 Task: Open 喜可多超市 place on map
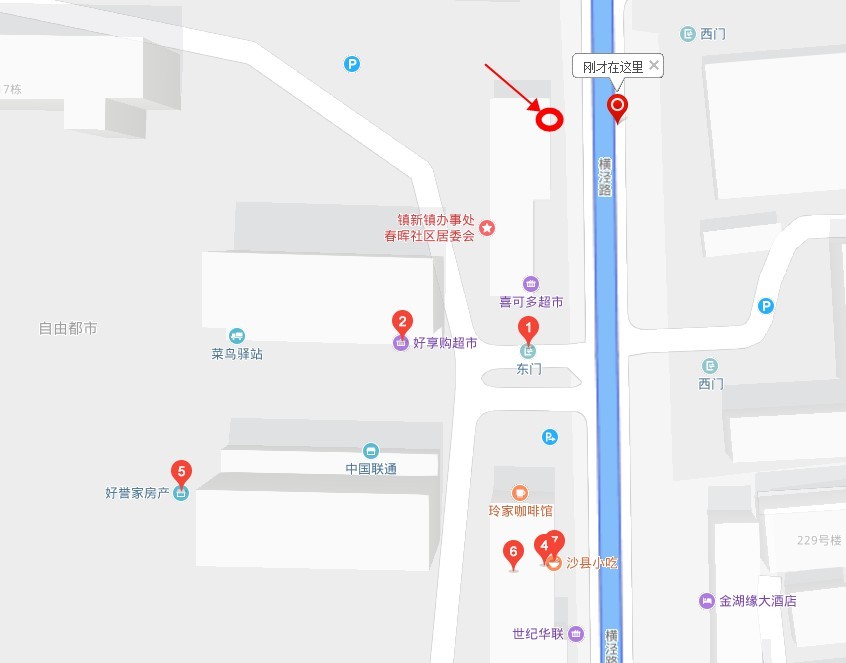pos(531,284)
